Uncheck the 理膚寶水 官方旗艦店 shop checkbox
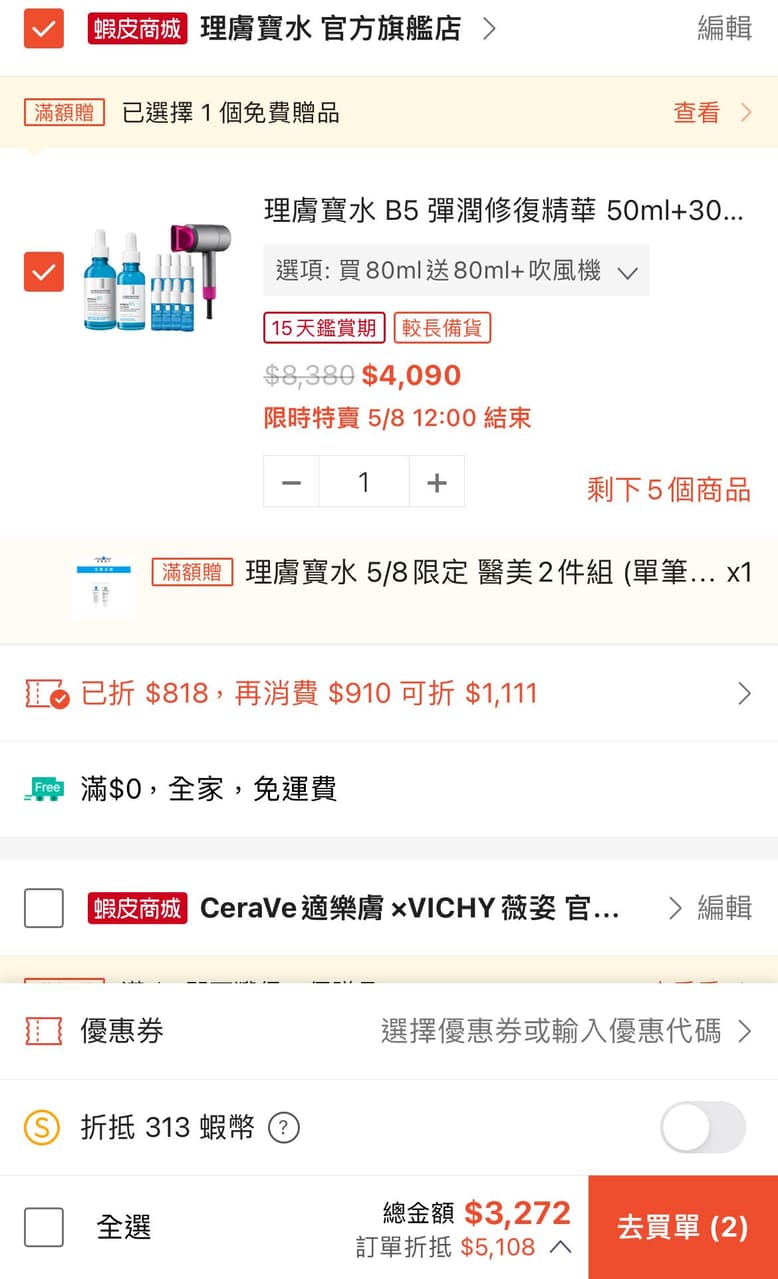Viewport: 778px width, 1279px height. coord(43,29)
